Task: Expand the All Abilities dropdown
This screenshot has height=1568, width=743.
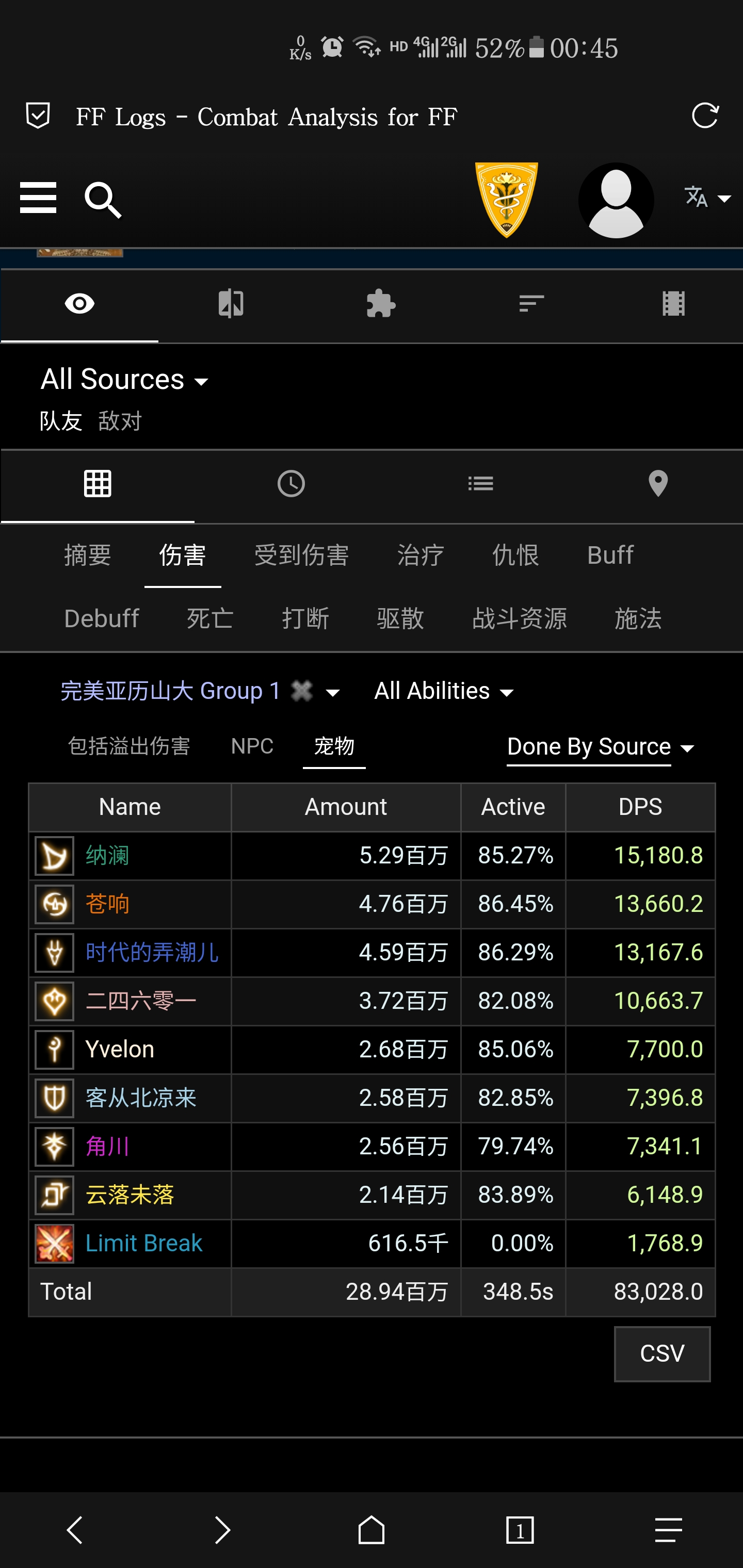Action: (x=444, y=691)
